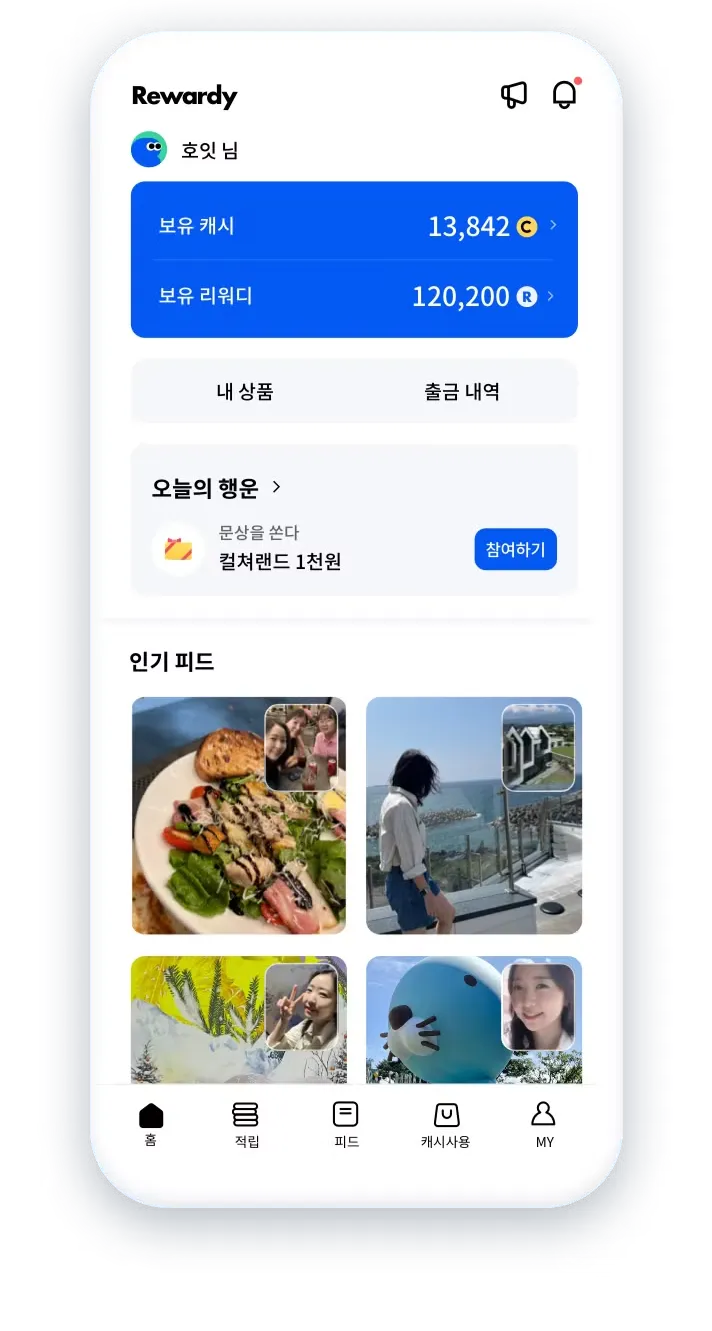The image size is (712, 1331).
Task: Switch to the 피드 tab
Action: [346, 1123]
